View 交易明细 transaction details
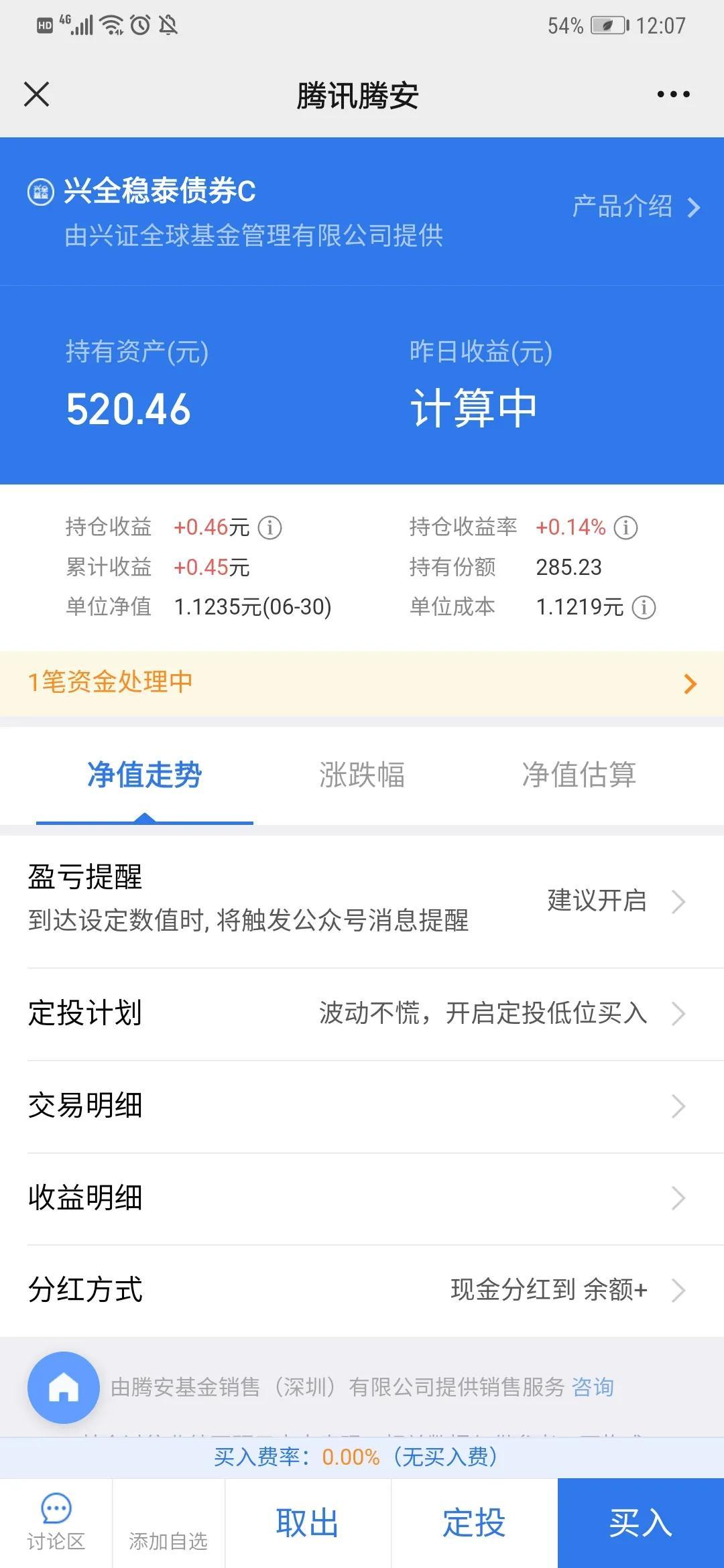 (x=362, y=1106)
